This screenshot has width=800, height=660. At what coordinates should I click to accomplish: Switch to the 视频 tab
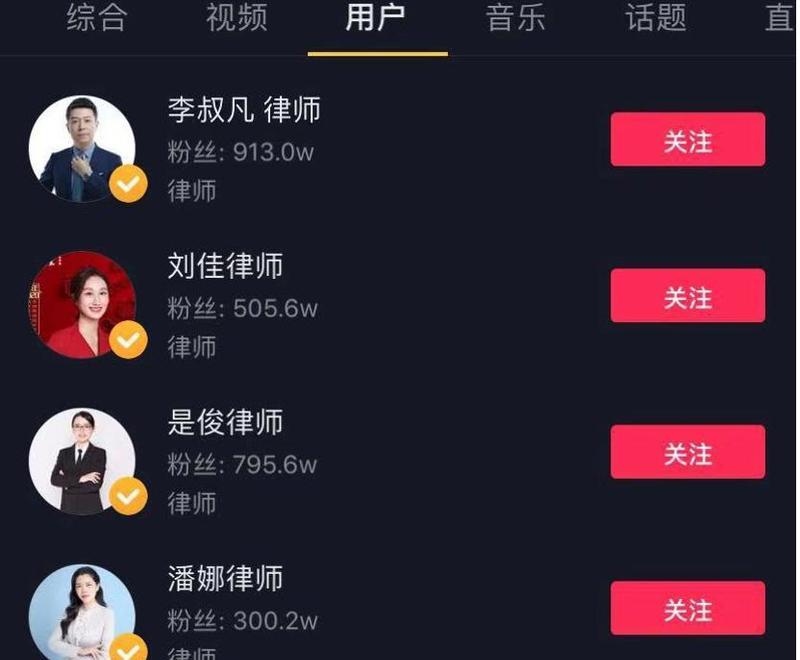[x=237, y=19]
